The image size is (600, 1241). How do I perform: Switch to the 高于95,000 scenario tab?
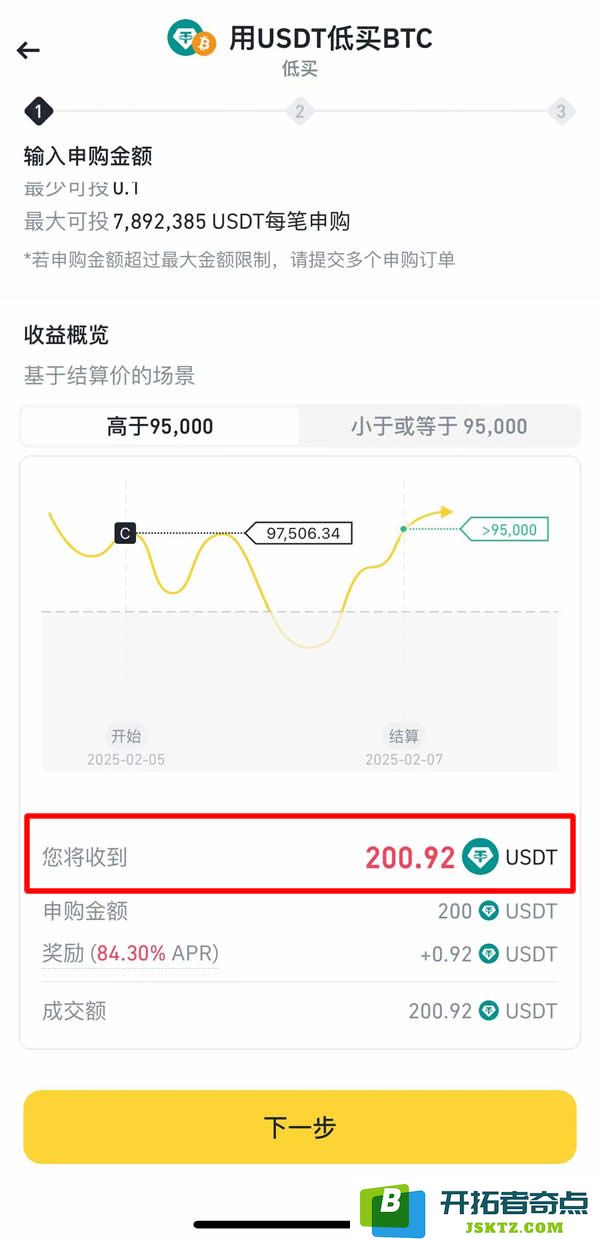[x=160, y=426]
